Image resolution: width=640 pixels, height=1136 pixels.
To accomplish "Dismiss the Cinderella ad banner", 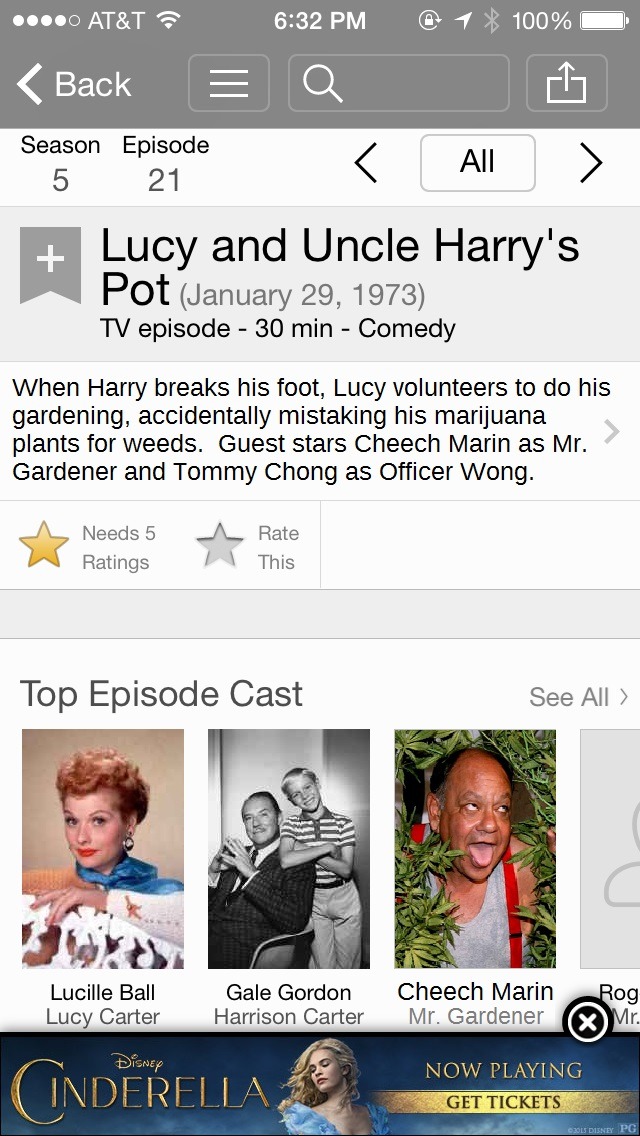I will pyautogui.click(x=588, y=1022).
